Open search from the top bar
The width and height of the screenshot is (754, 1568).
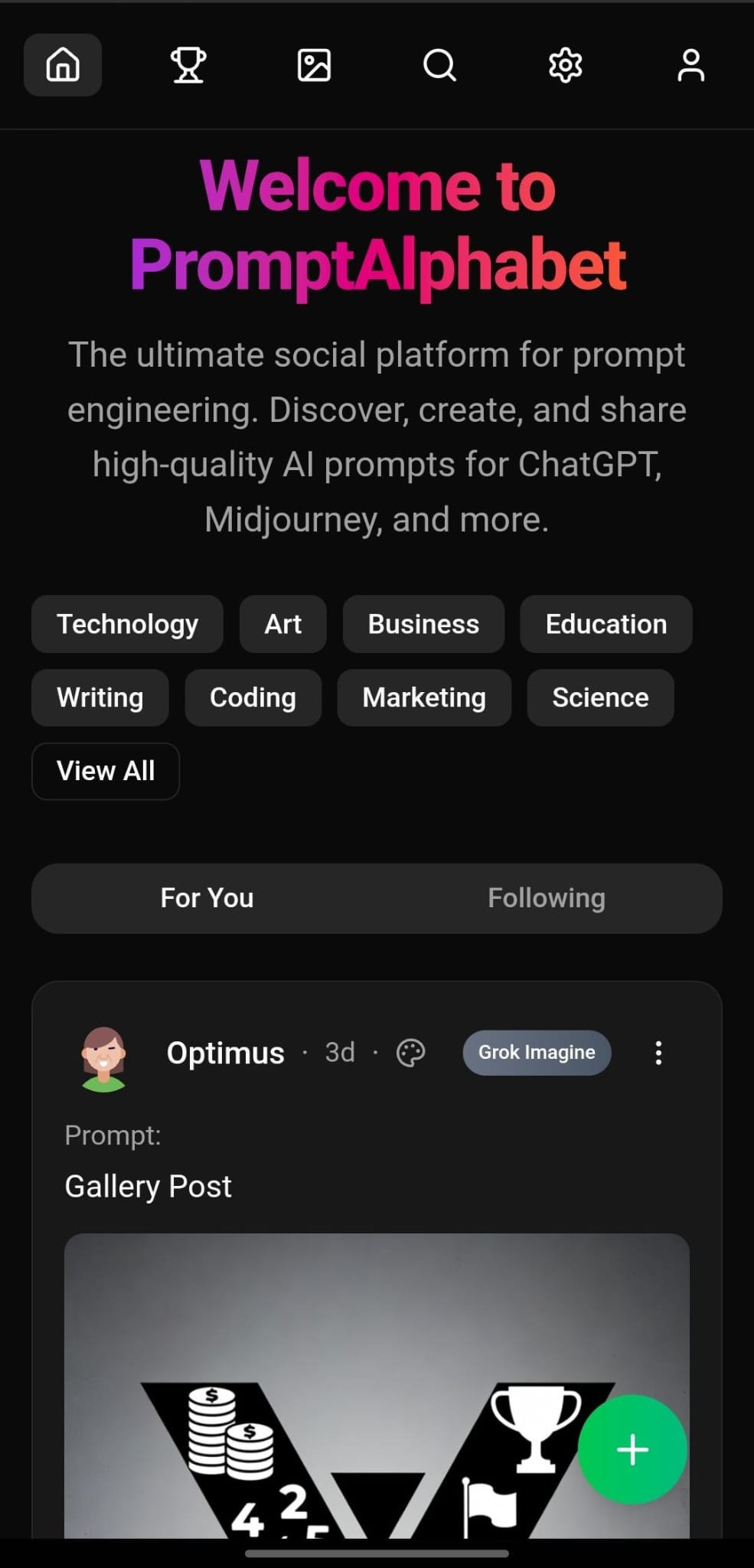tap(439, 65)
